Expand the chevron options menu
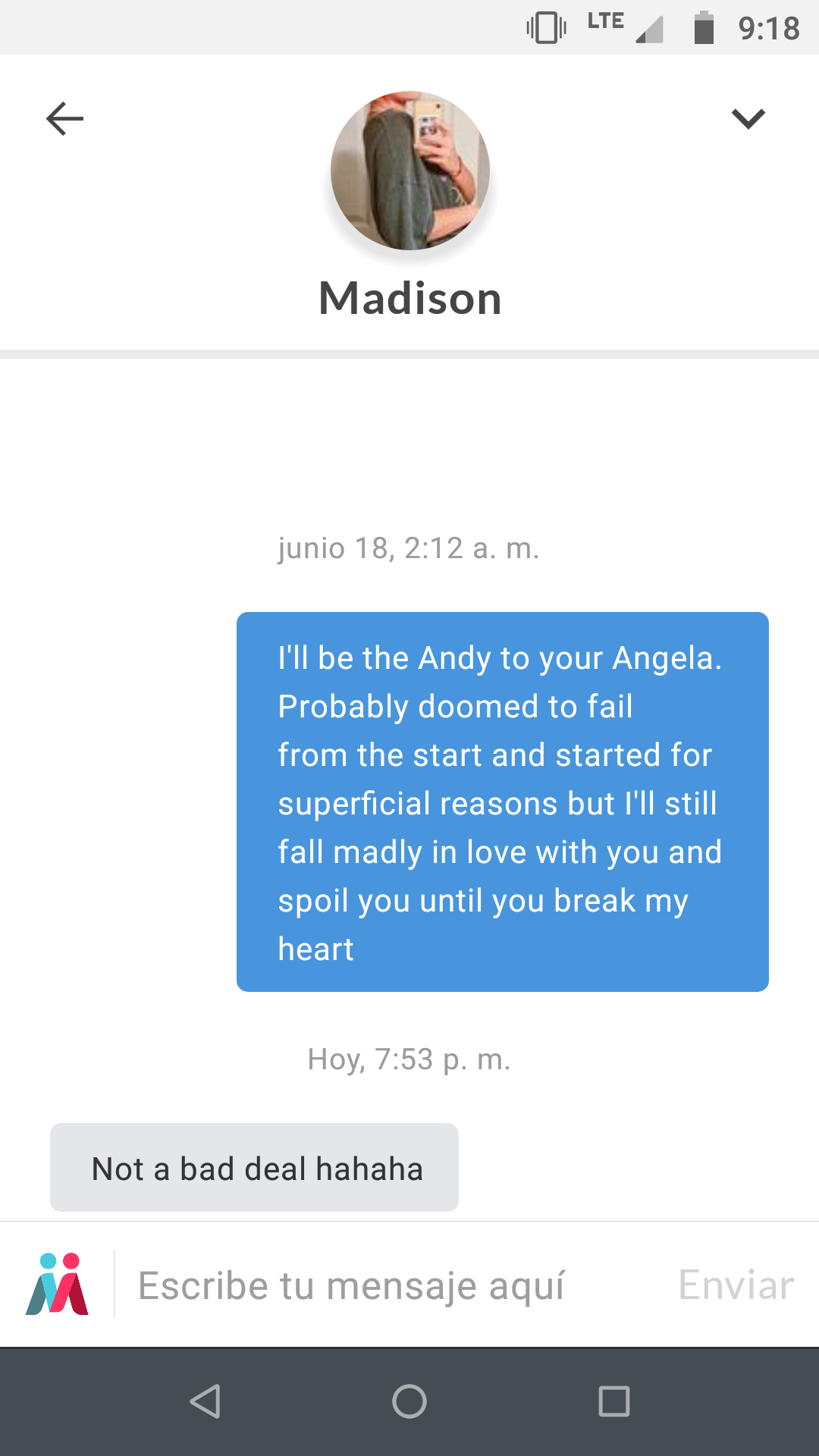The image size is (819, 1456). (x=748, y=119)
